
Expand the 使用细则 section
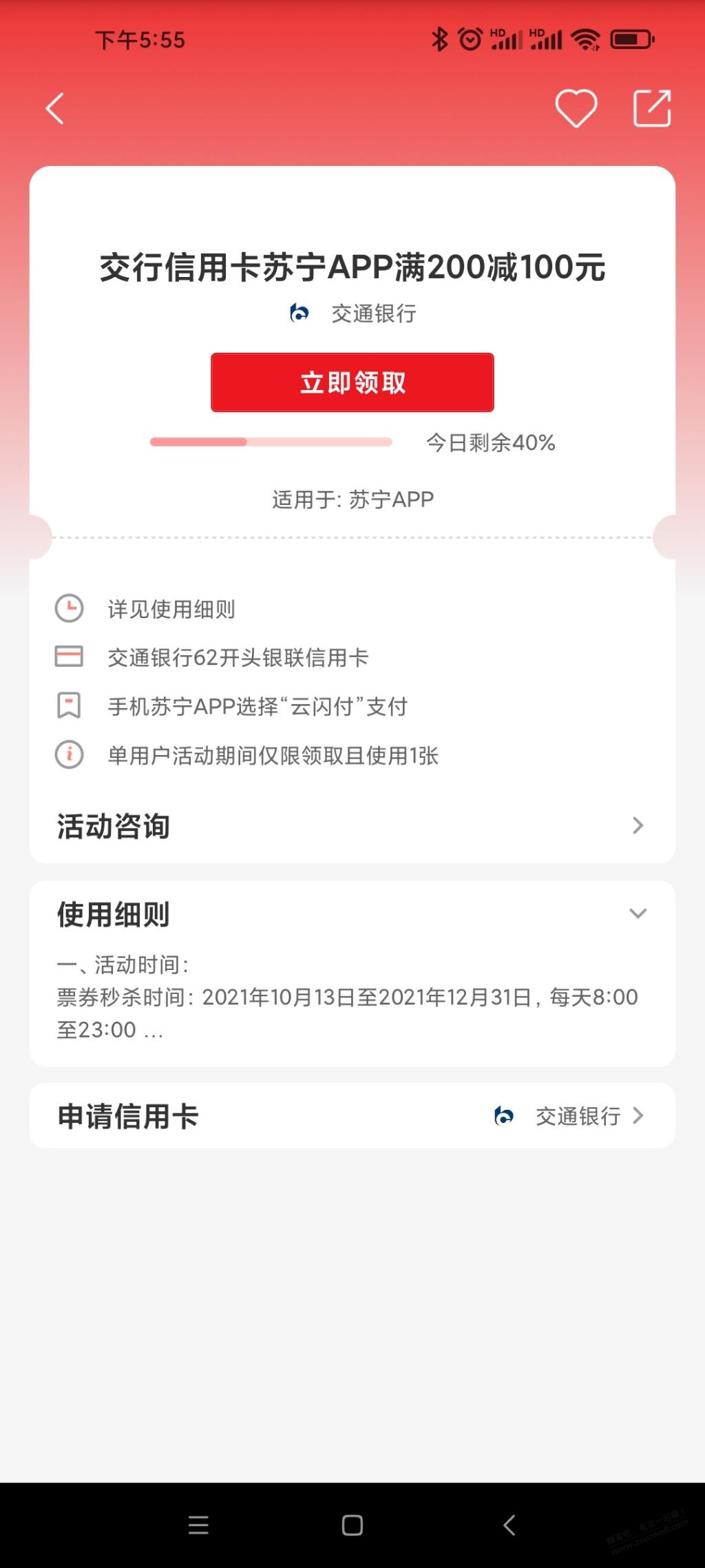point(638,914)
